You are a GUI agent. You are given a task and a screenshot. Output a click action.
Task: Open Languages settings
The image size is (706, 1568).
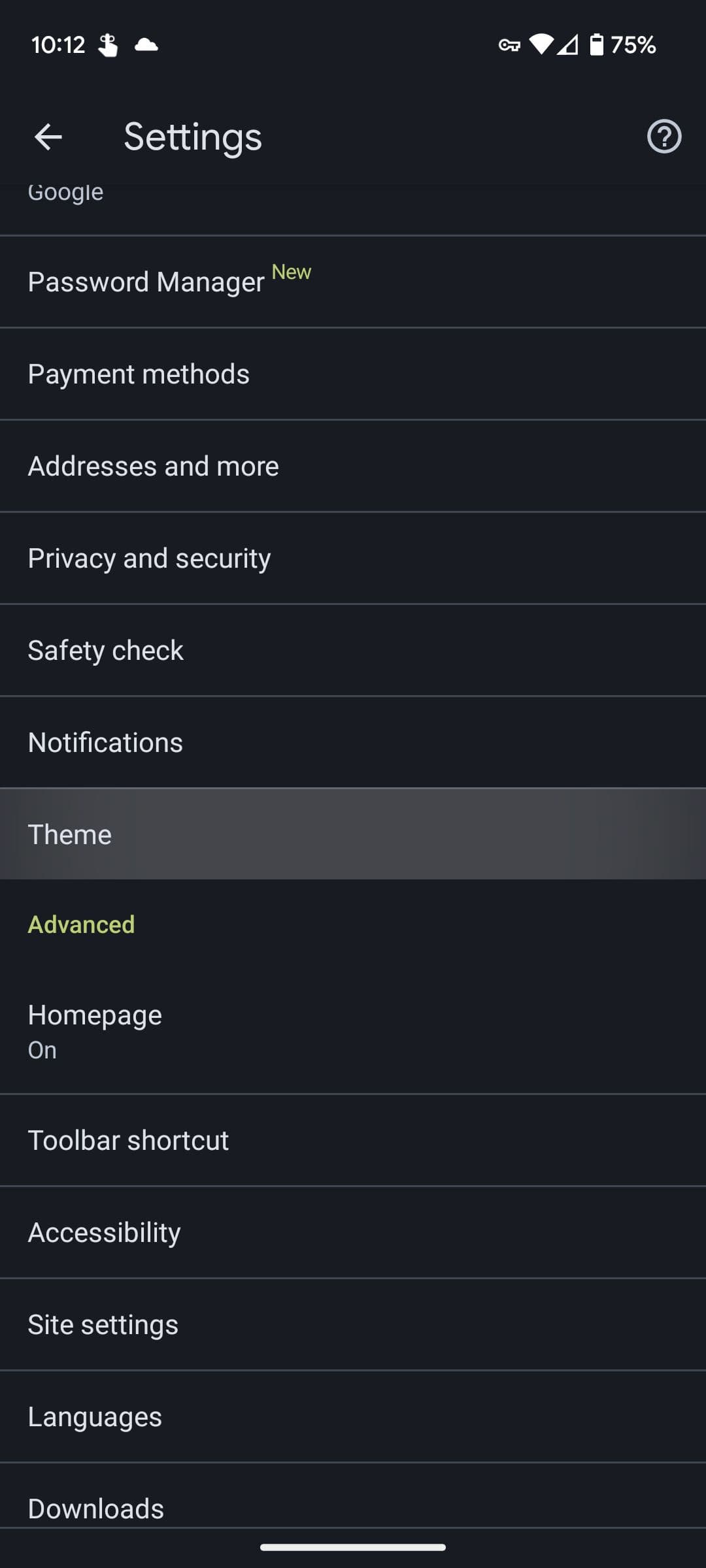353,1416
